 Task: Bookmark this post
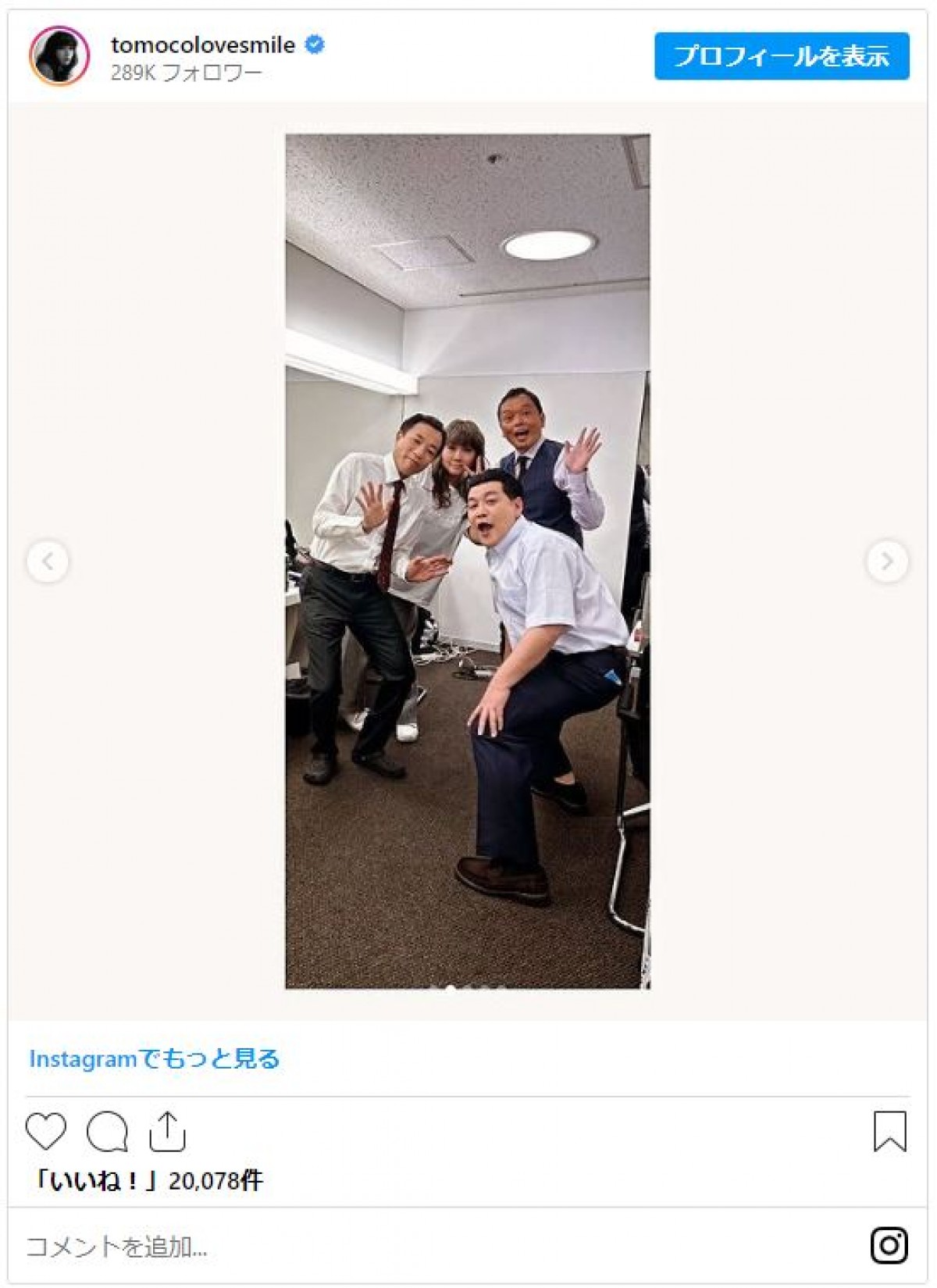(889, 1131)
